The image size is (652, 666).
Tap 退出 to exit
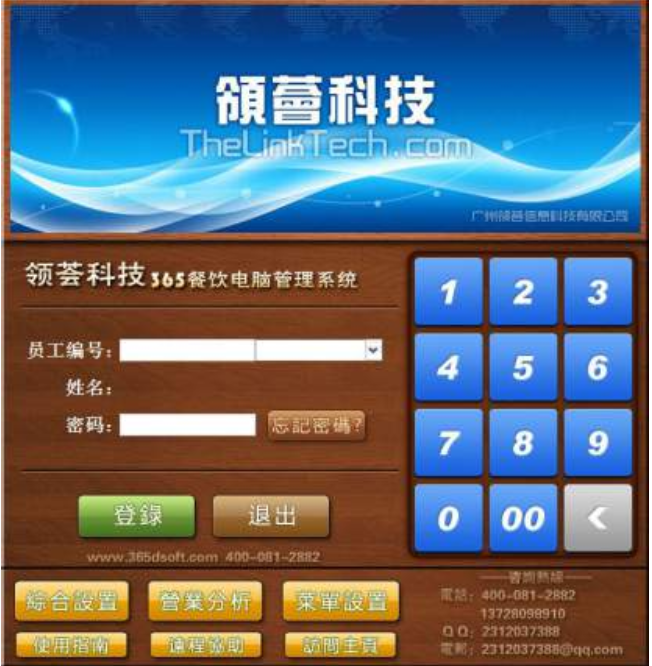click(271, 516)
